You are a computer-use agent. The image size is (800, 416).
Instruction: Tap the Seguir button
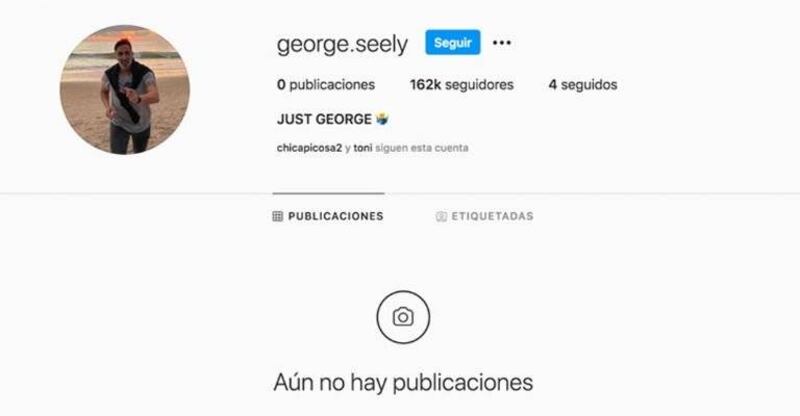coord(452,43)
